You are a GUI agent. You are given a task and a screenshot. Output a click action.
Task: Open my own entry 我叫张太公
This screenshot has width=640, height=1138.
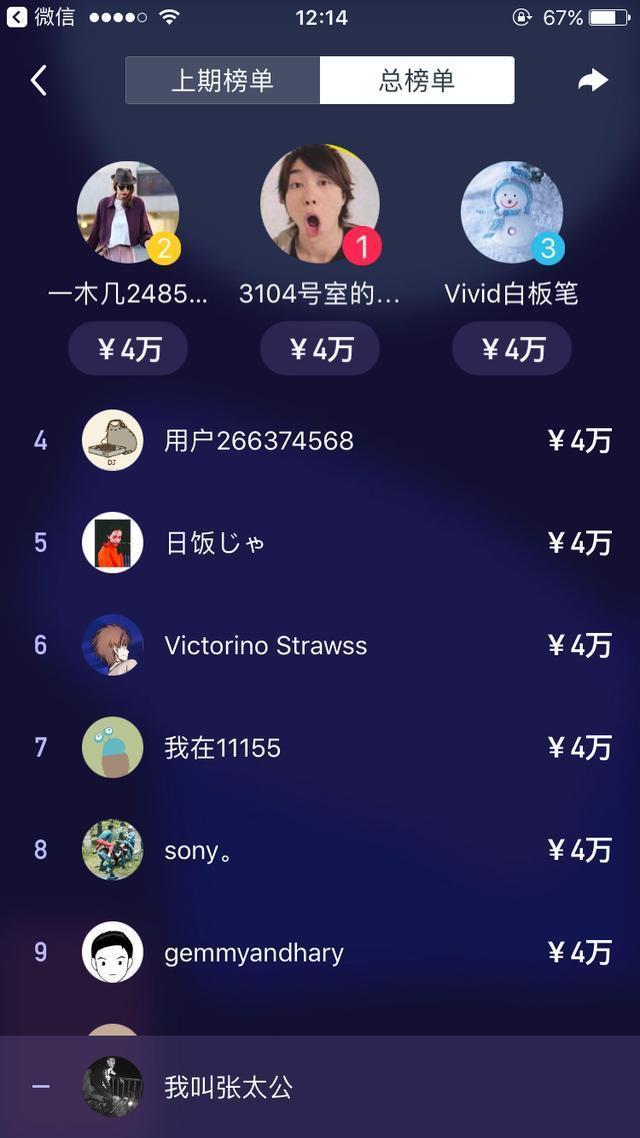320,1086
